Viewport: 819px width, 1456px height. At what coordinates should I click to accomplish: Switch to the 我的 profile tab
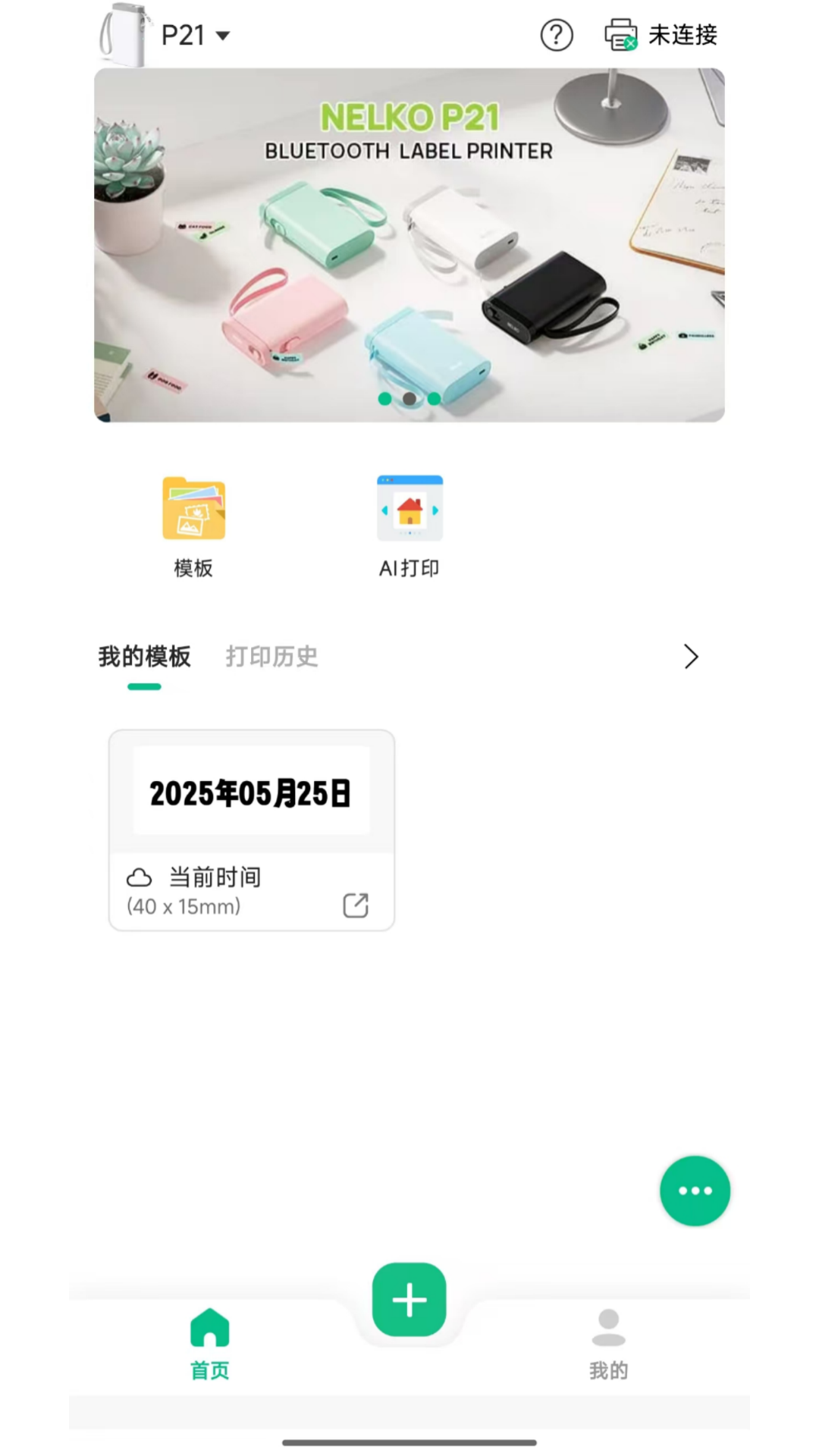[608, 1343]
